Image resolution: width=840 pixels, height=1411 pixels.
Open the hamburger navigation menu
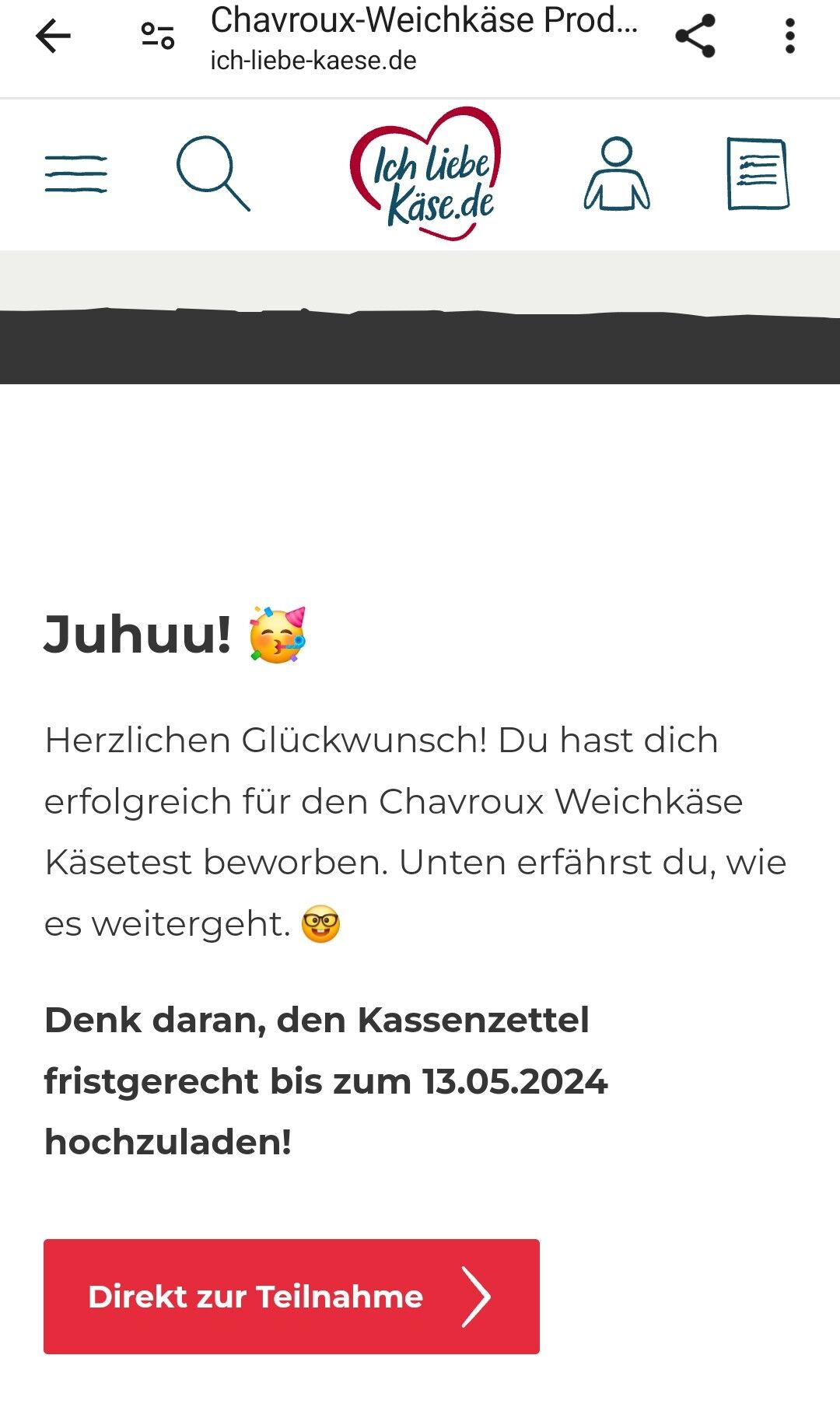point(76,173)
